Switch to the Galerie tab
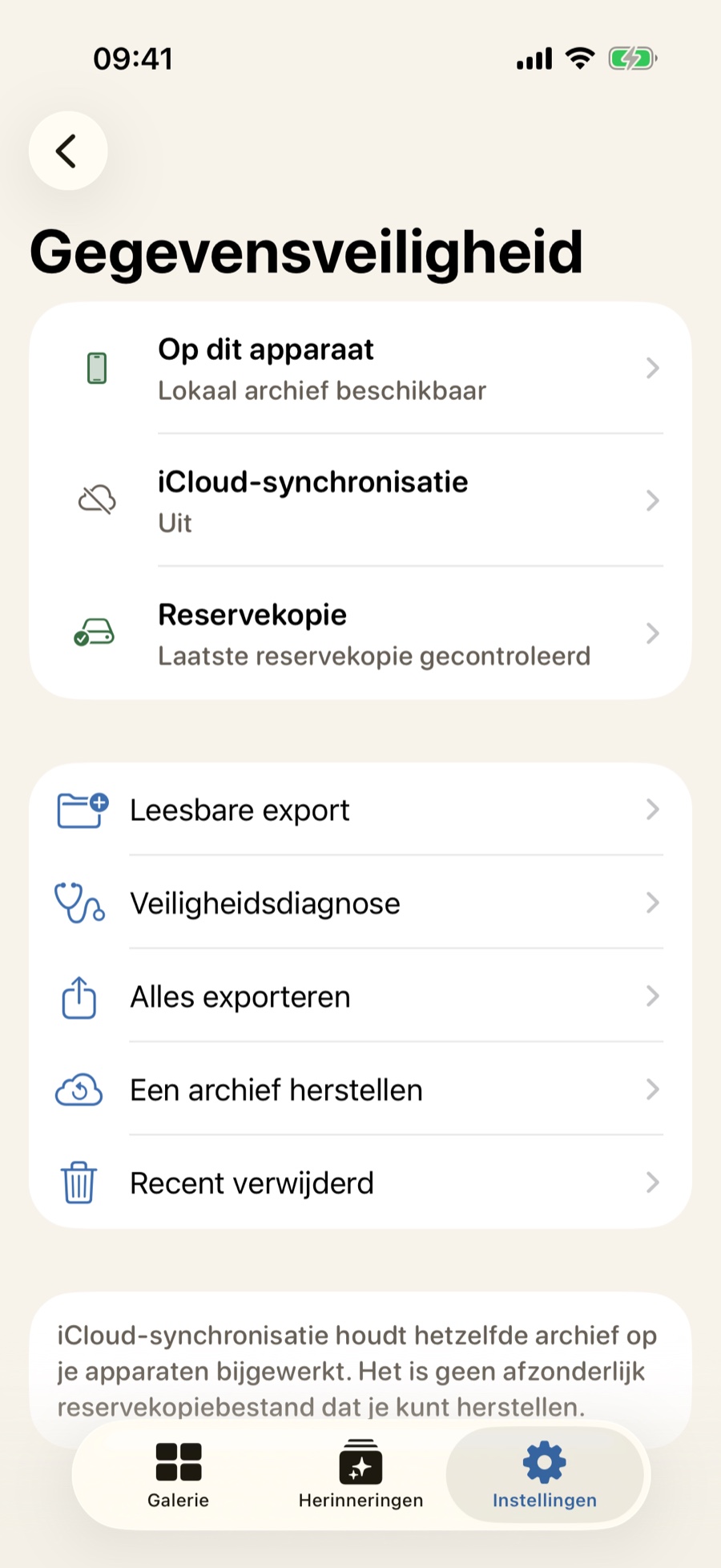Viewport: 721px width, 1568px height. (x=178, y=1475)
